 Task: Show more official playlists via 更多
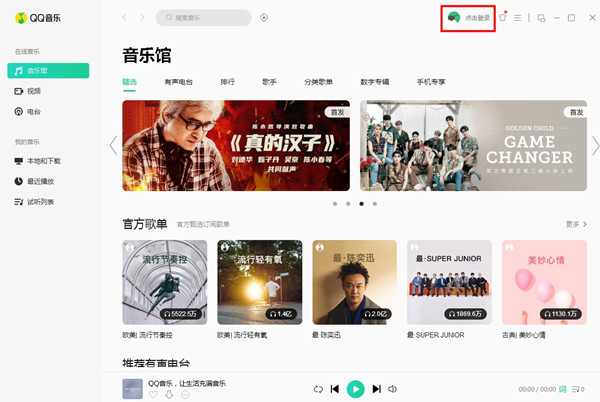[572, 224]
